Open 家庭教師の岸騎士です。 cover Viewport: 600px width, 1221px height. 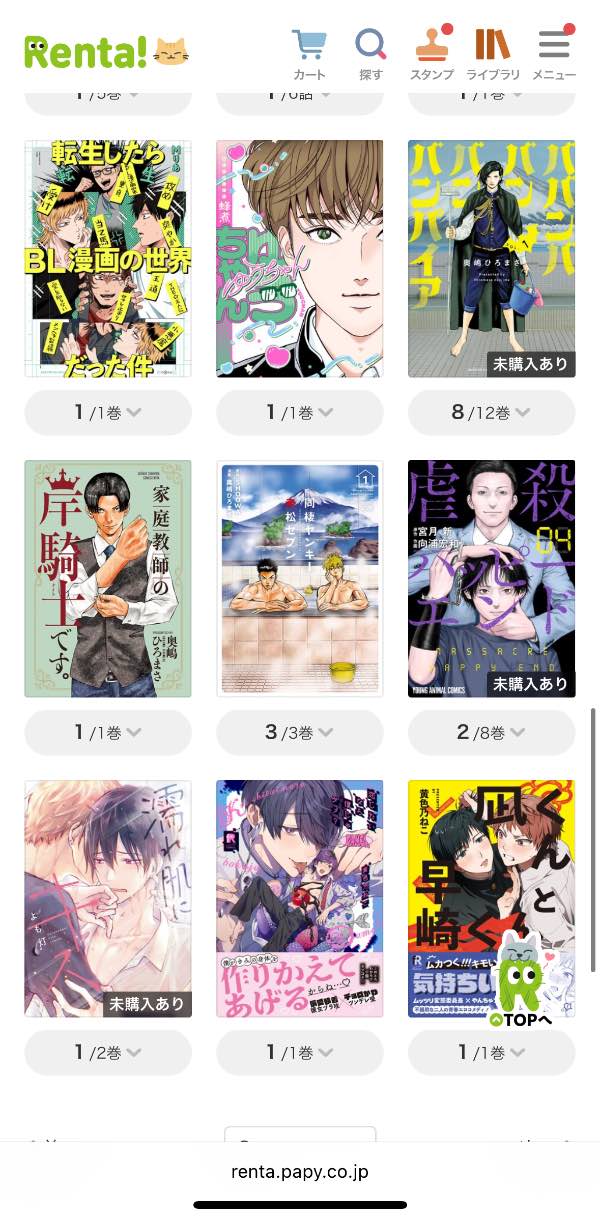[x=108, y=578]
